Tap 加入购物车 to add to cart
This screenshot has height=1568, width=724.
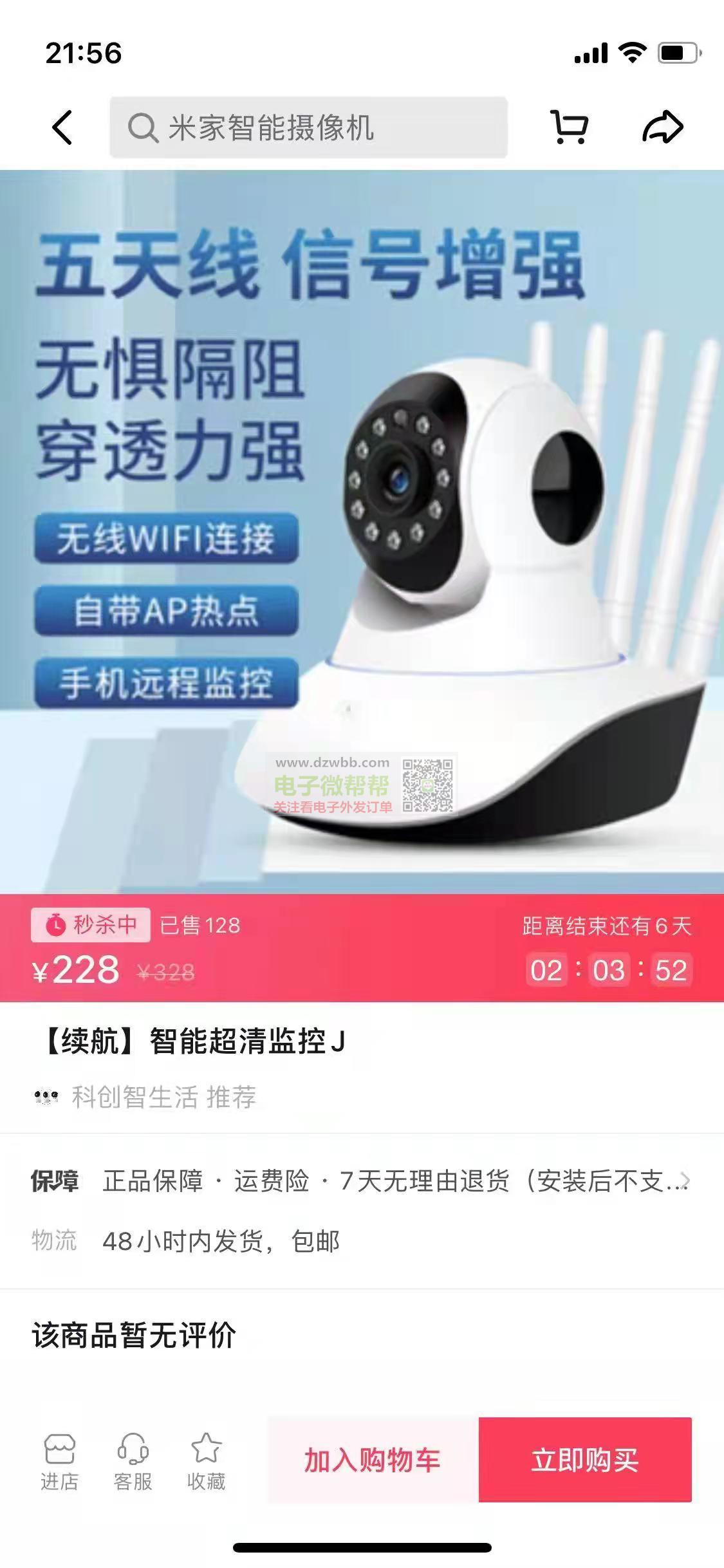click(x=373, y=1460)
